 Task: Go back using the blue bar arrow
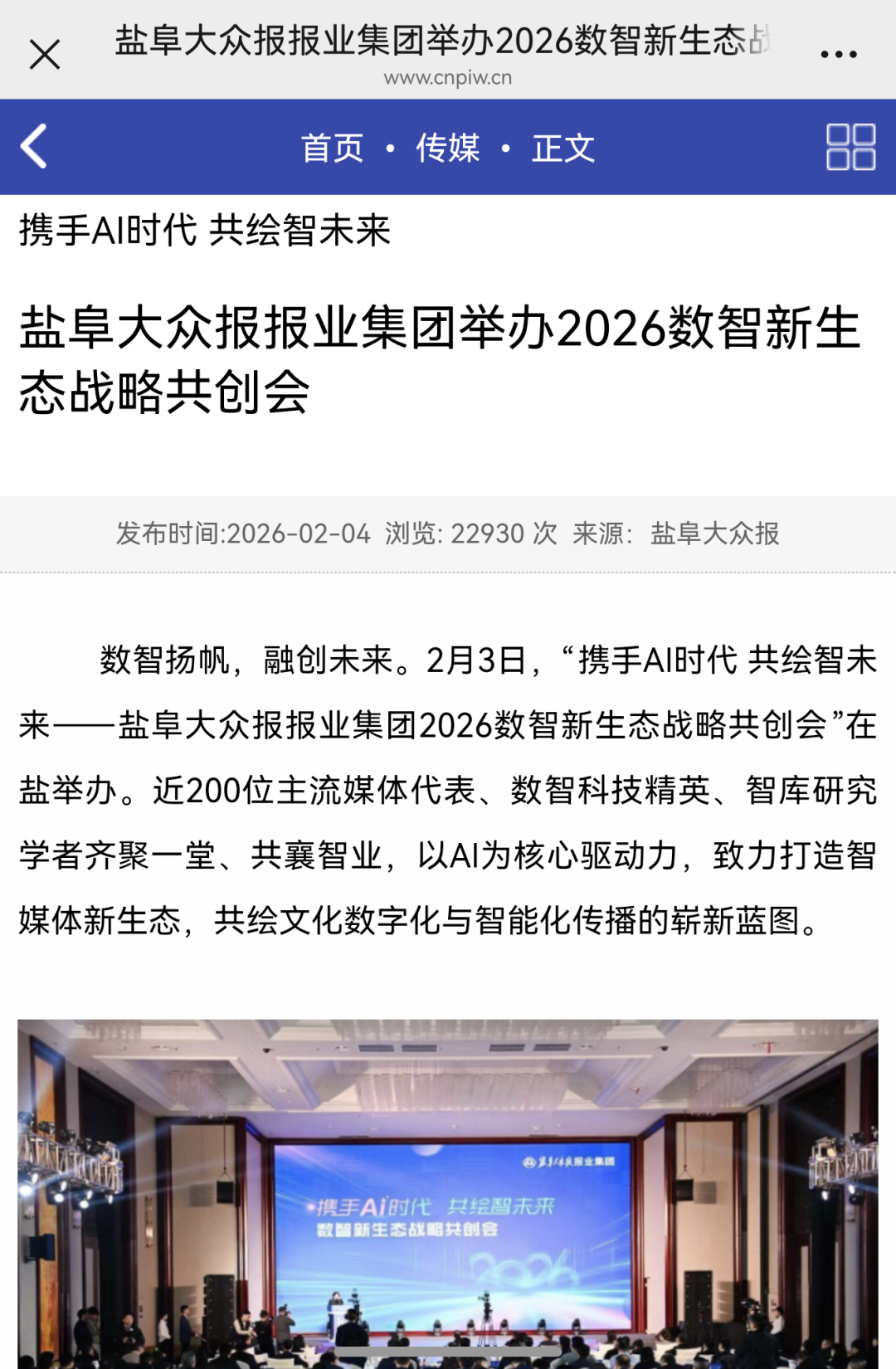(x=34, y=147)
